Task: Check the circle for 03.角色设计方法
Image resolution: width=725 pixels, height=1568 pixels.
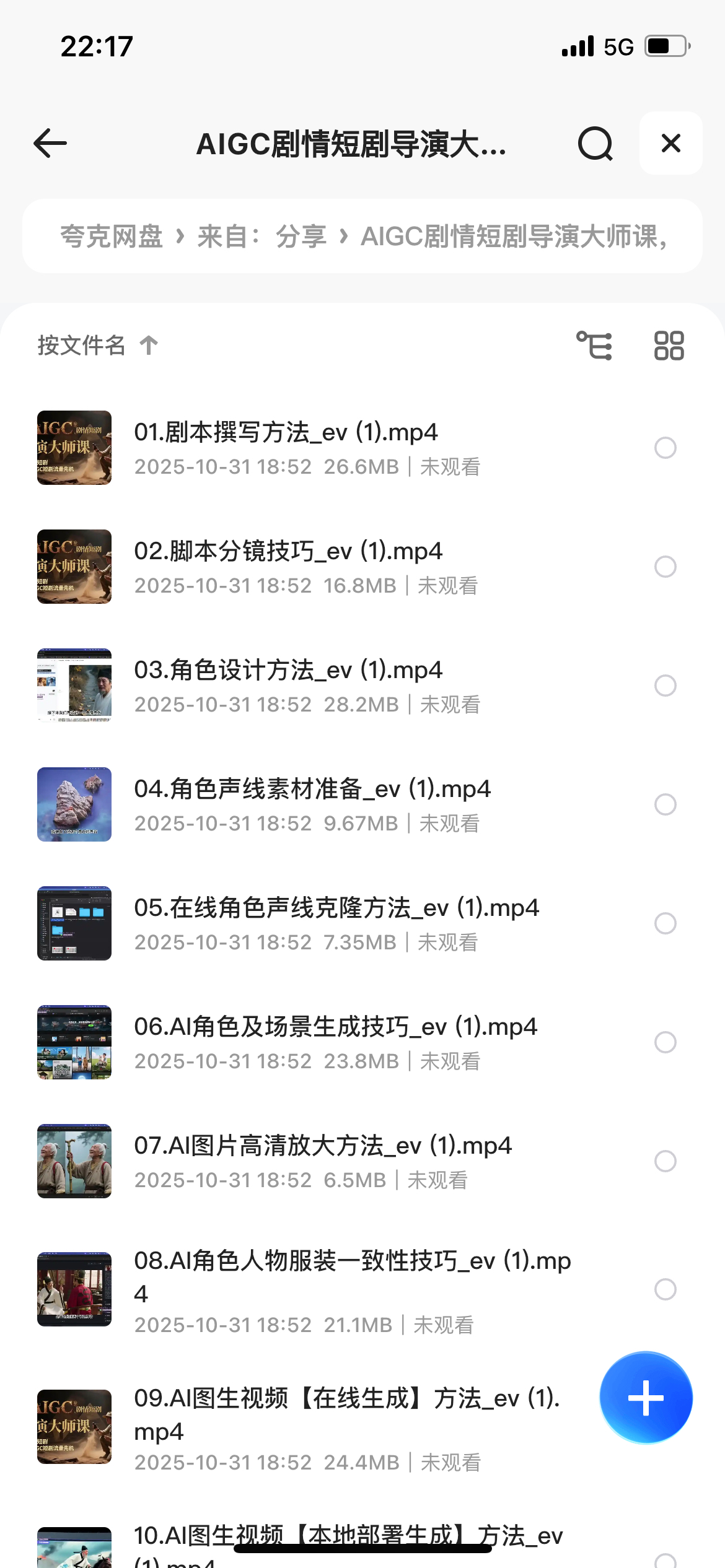Action: (665, 686)
